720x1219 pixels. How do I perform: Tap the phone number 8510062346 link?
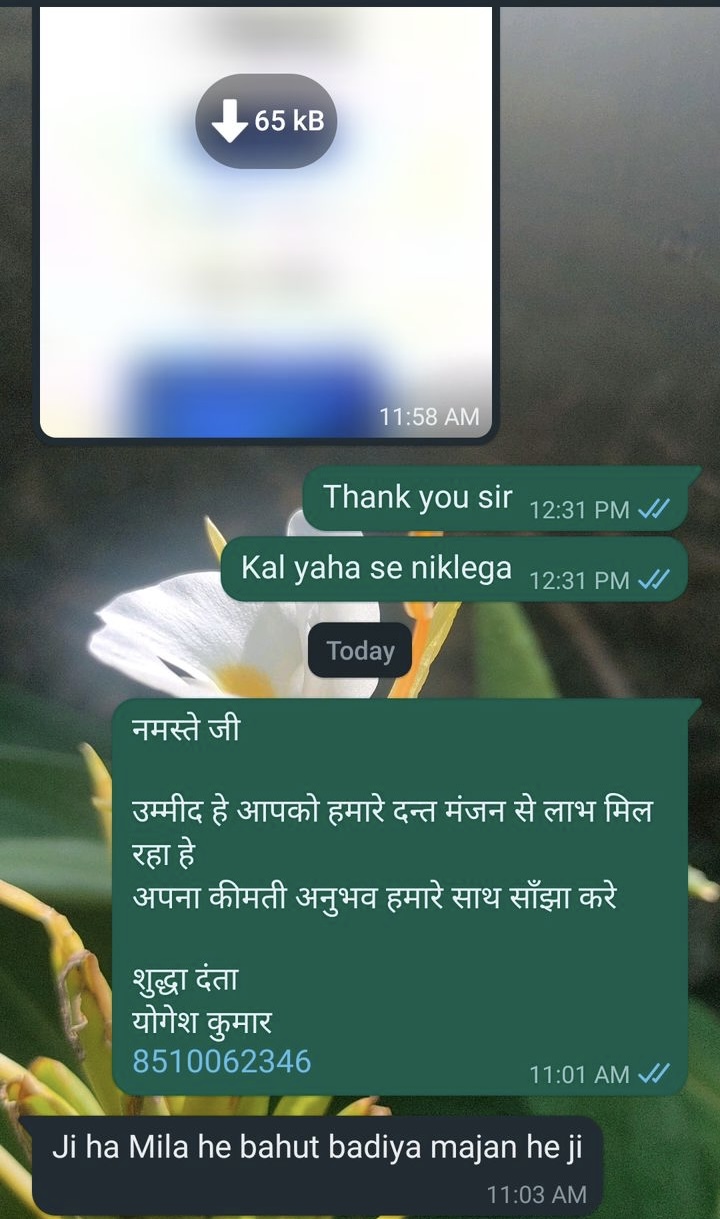click(x=222, y=1061)
